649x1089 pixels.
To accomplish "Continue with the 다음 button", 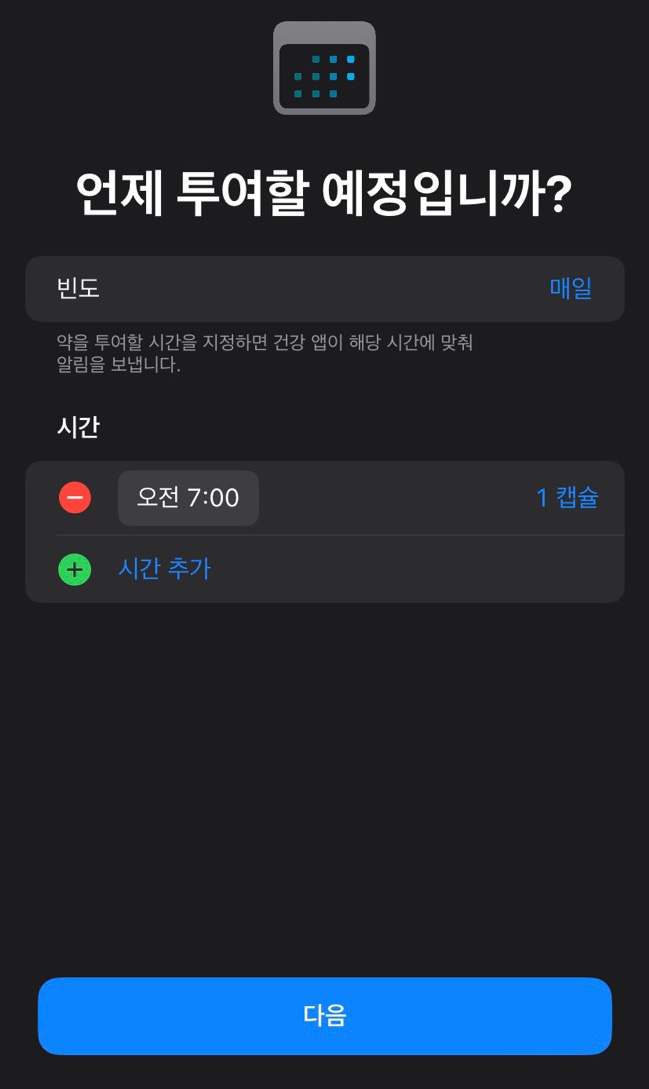I will [x=324, y=1015].
